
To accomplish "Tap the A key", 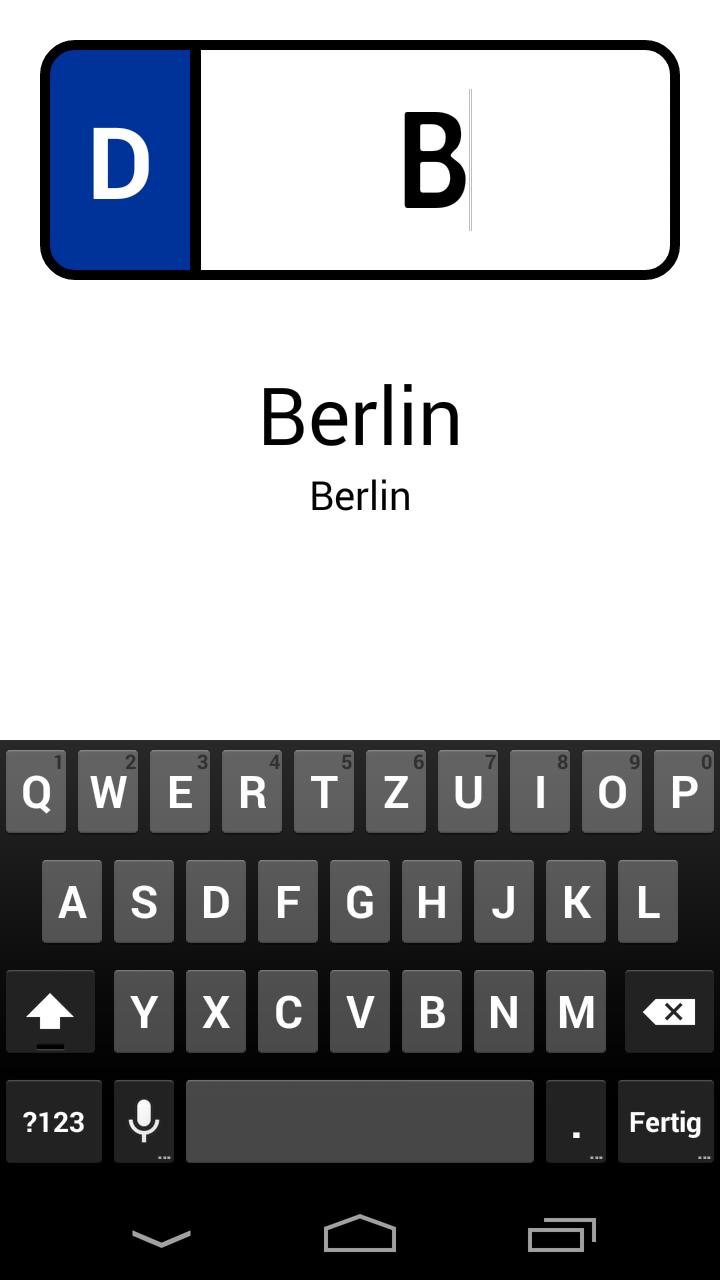I will pos(71,902).
